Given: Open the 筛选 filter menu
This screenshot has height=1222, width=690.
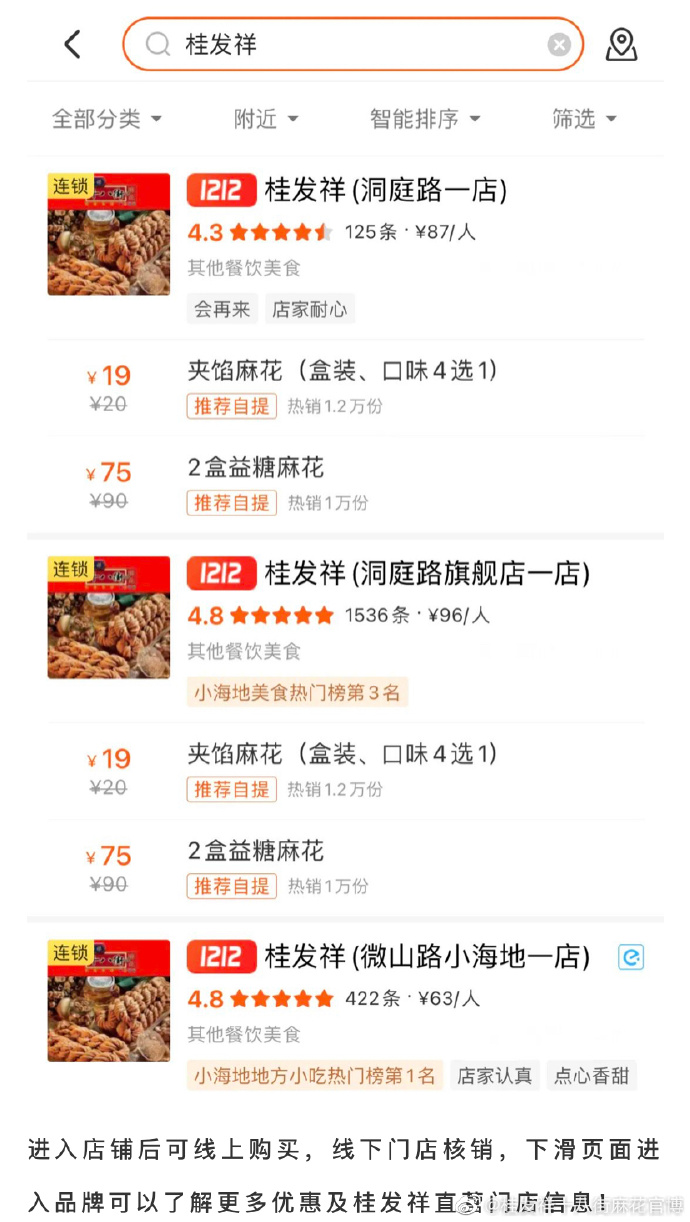Looking at the screenshot, I should [x=584, y=120].
